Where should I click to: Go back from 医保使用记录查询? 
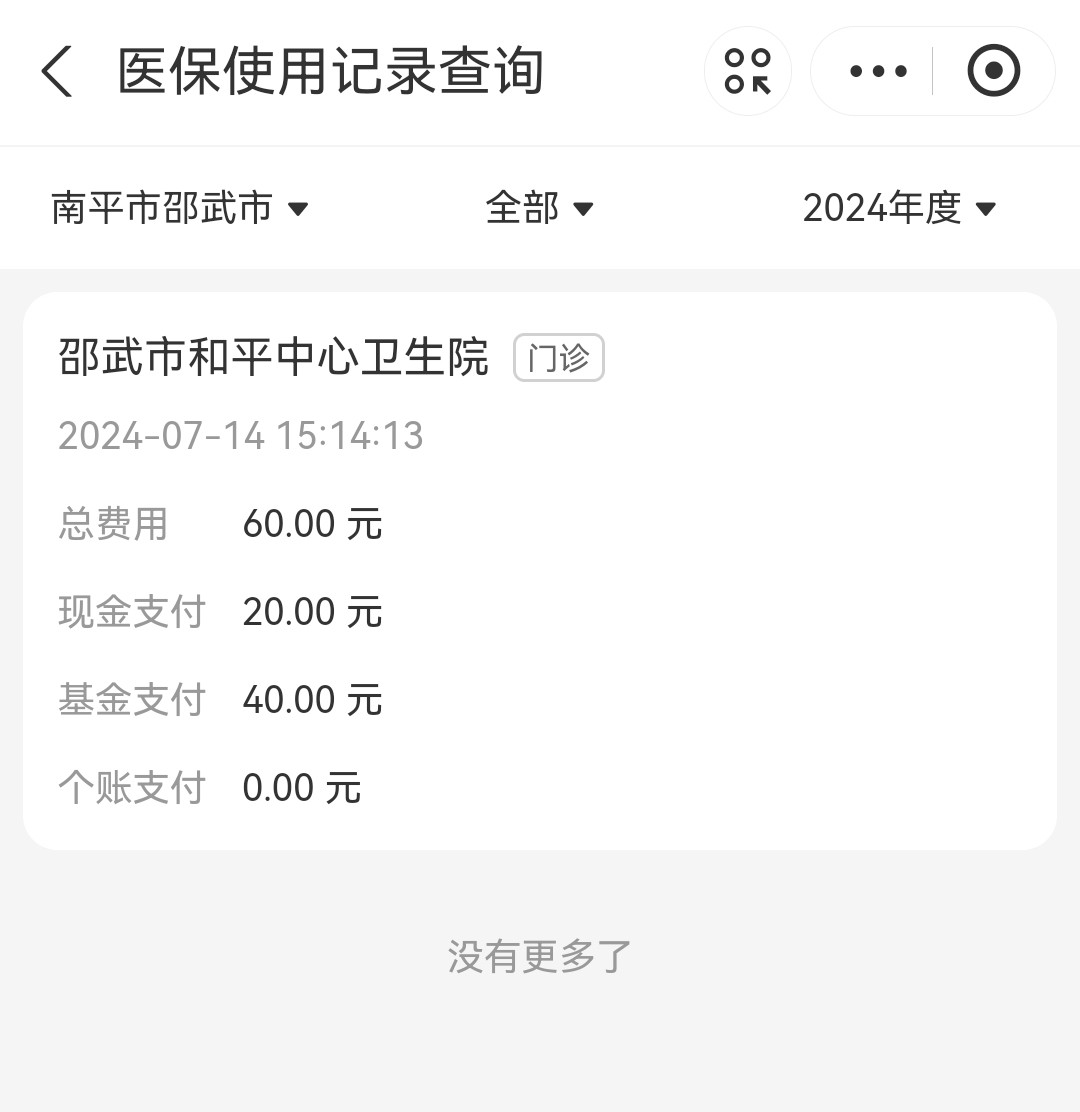(57, 72)
